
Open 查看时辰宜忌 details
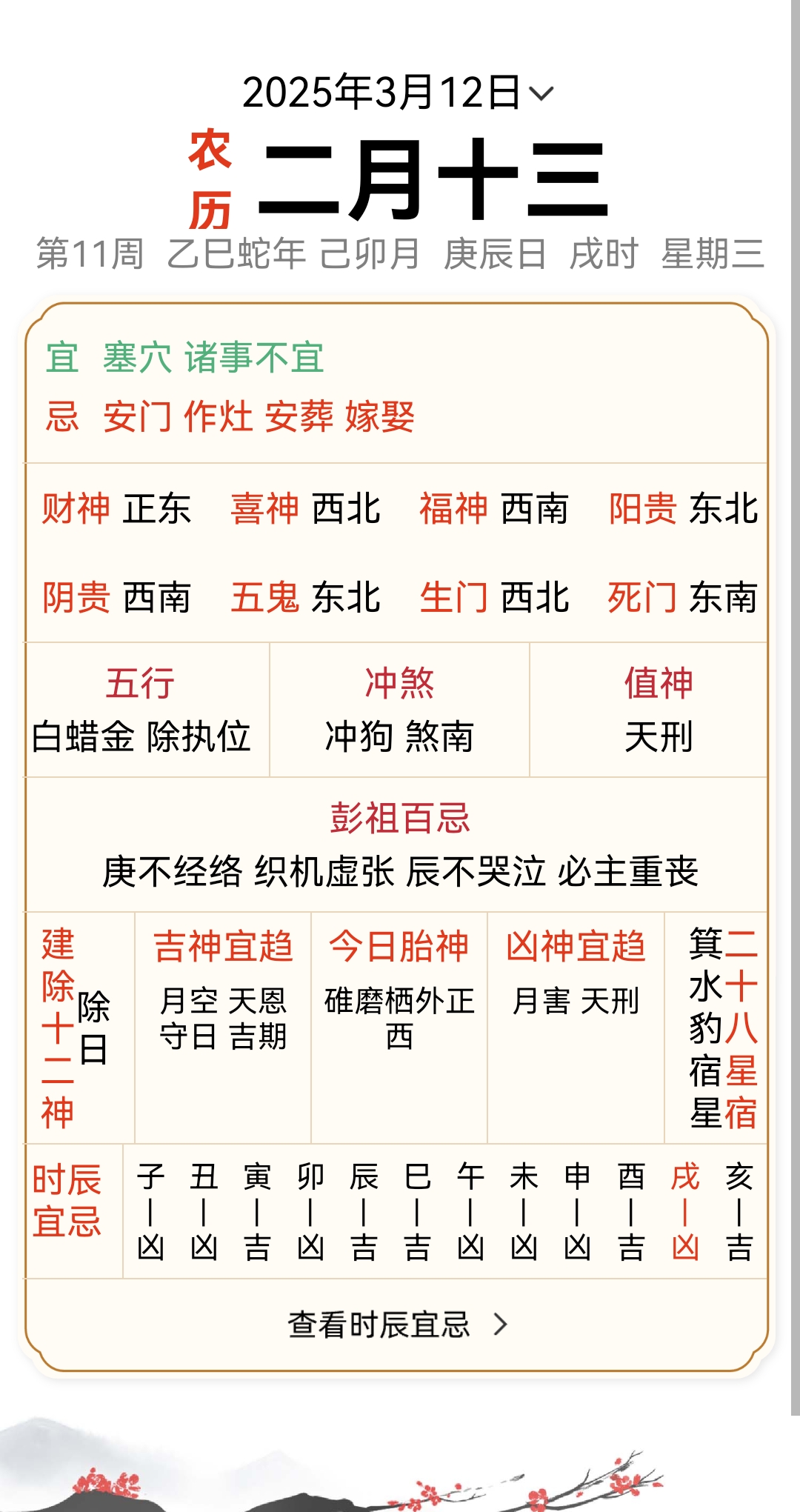click(398, 1325)
